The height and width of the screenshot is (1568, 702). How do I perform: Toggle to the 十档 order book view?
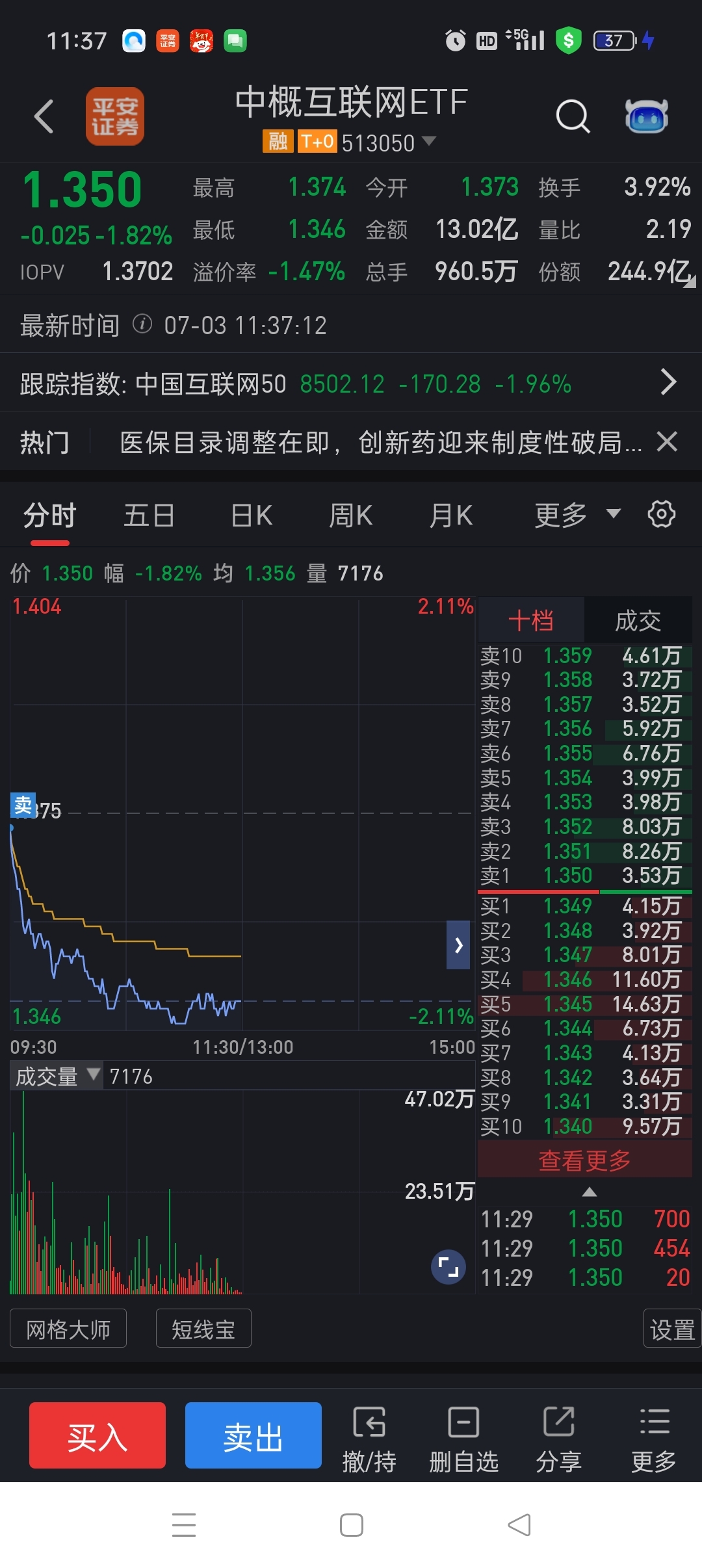click(530, 620)
